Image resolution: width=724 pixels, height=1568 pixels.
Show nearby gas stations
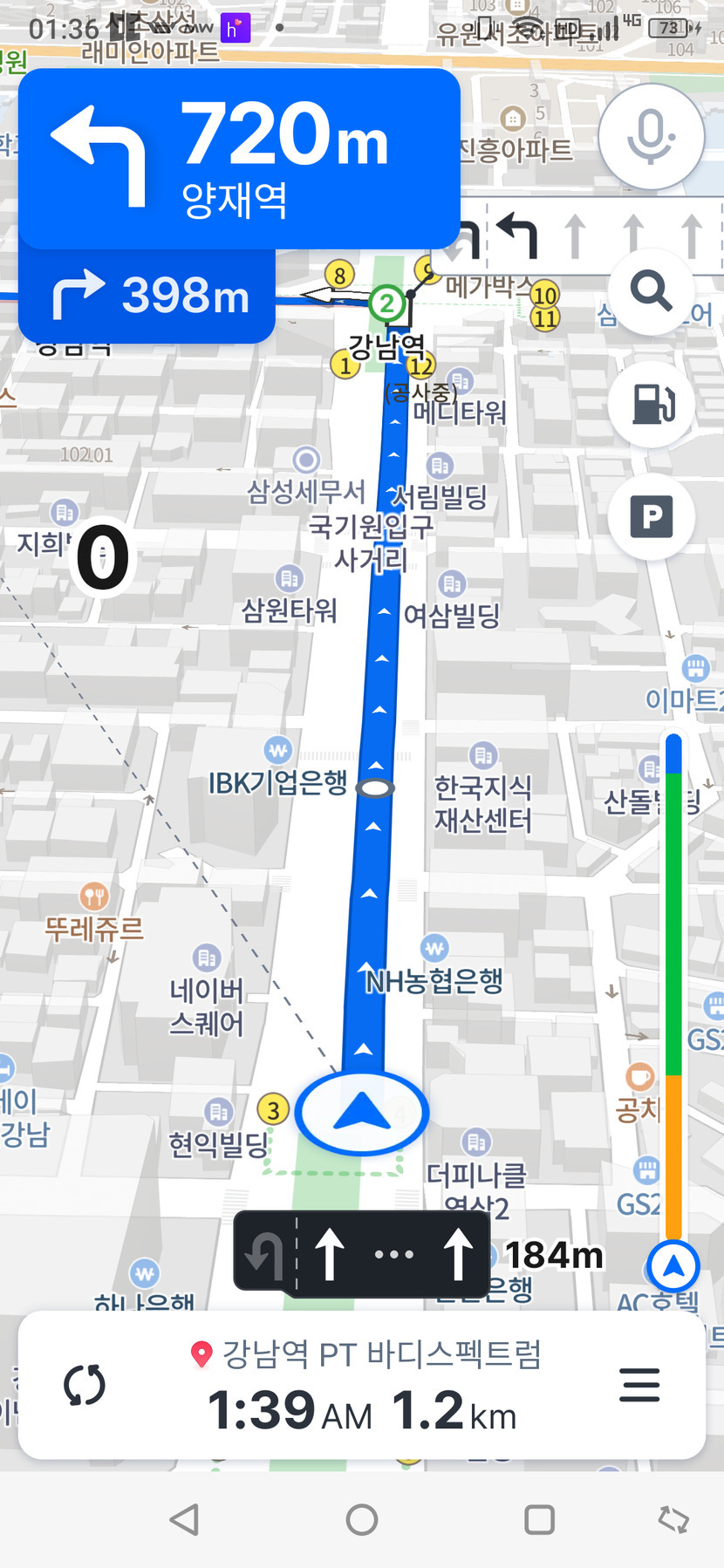[651, 404]
